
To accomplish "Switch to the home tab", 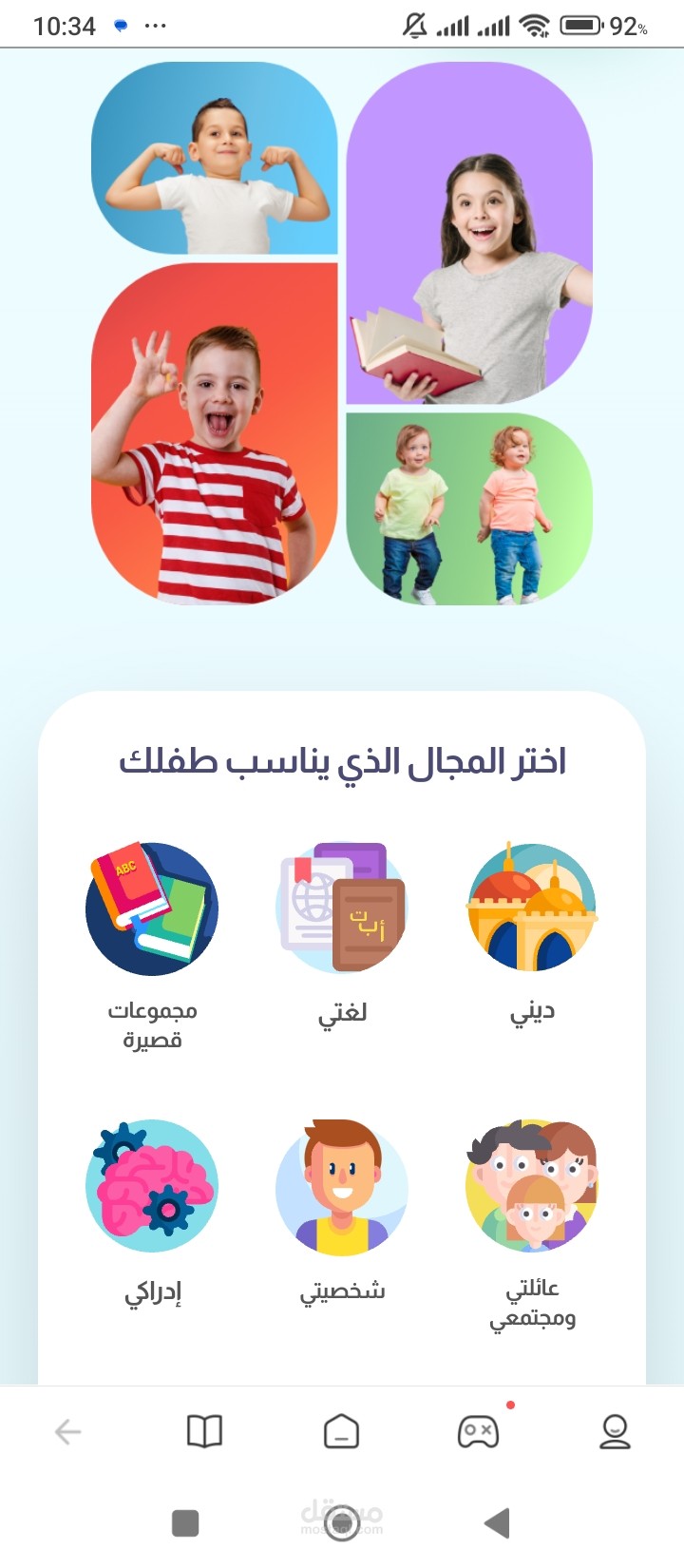I will point(341,1431).
